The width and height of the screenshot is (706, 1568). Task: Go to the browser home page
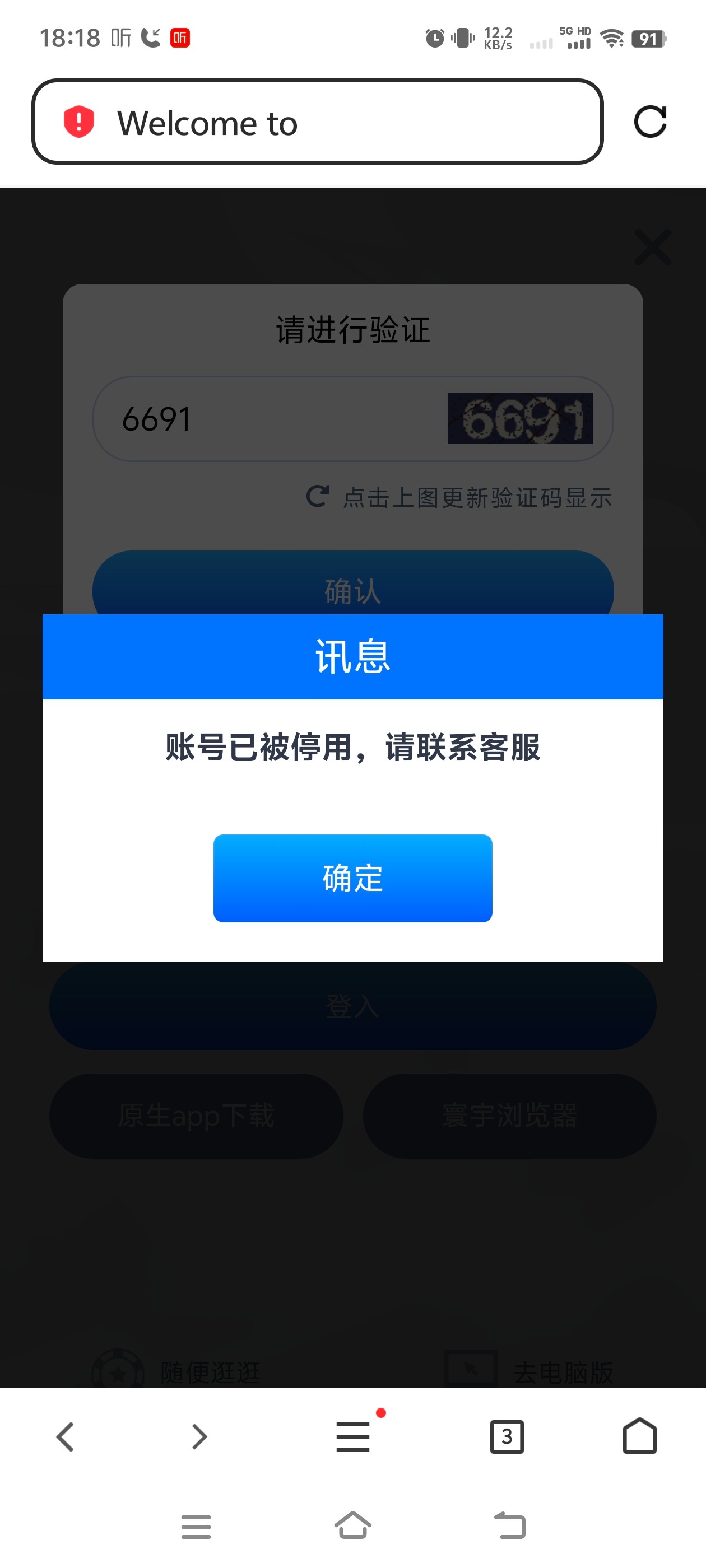point(640,1436)
